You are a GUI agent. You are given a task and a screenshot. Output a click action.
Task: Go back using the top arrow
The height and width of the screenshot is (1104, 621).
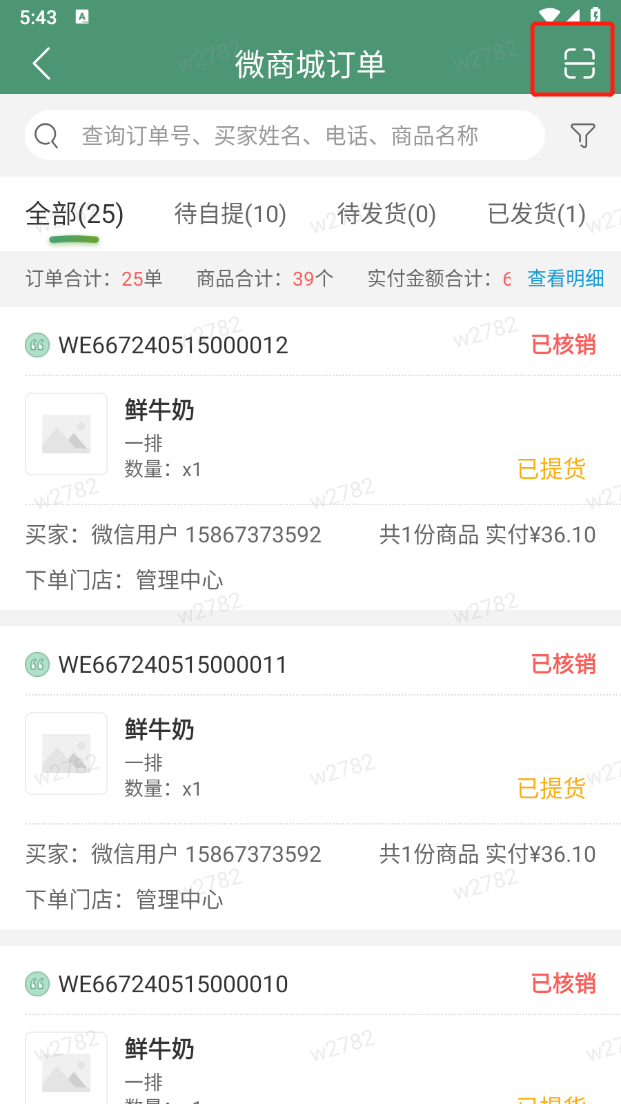pyautogui.click(x=42, y=63)
